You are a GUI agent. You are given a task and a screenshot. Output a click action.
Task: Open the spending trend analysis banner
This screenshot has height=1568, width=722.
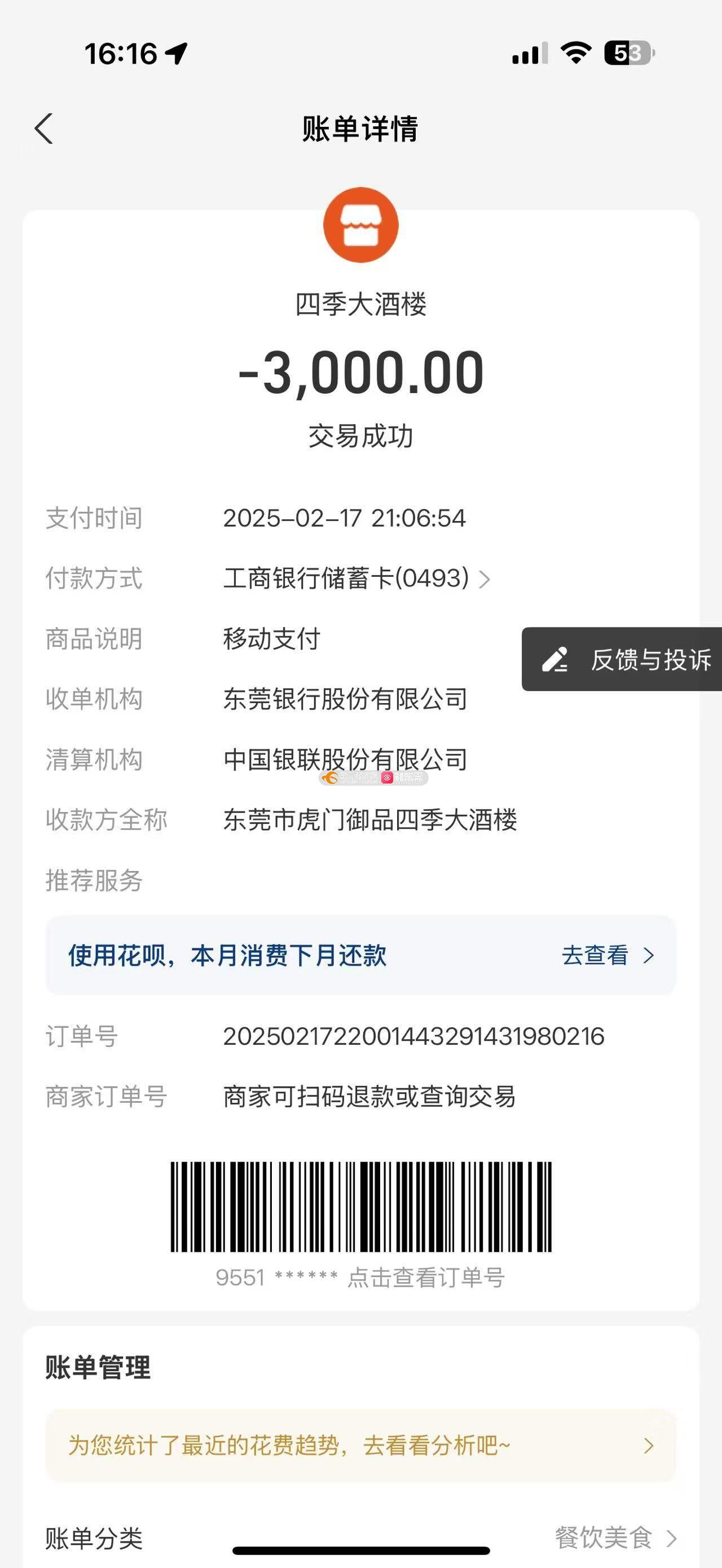pyautogui.click(x=360, y=1445)
